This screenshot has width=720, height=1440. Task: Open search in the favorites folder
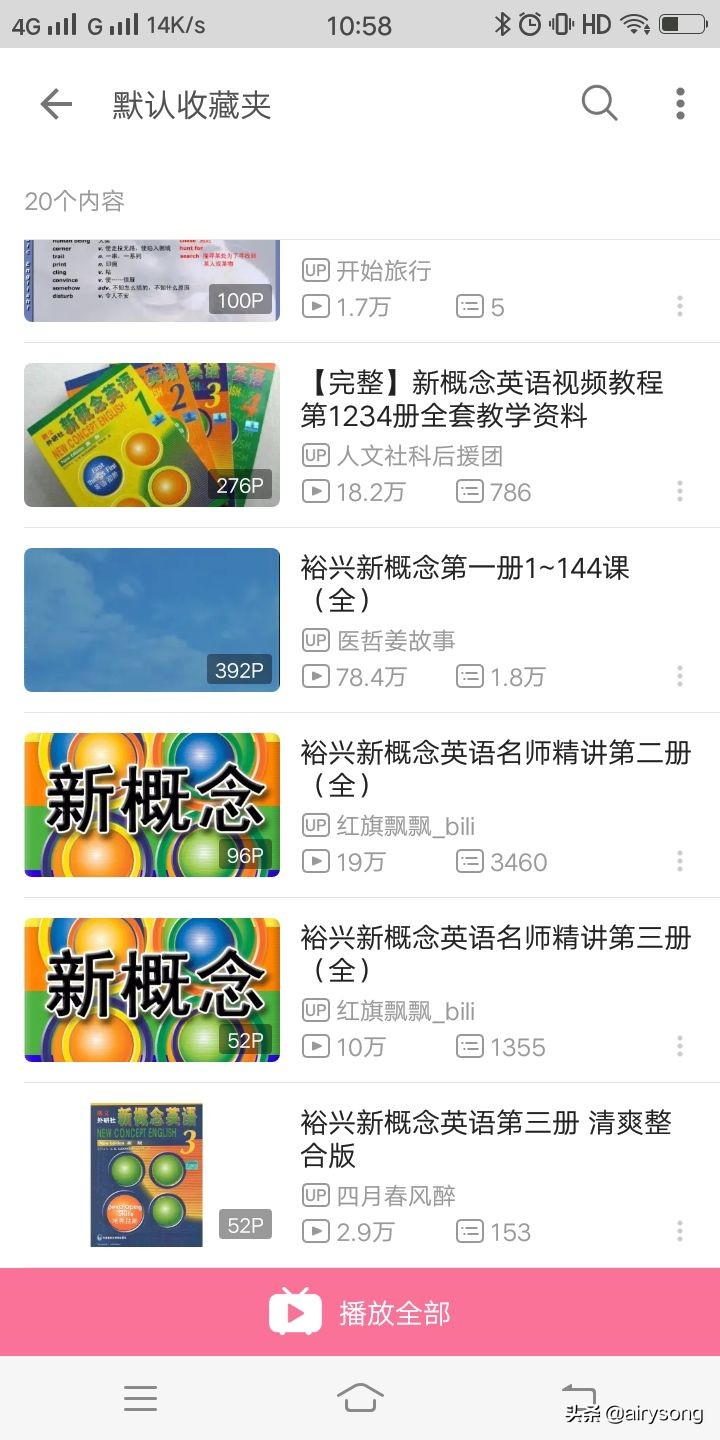click(x=599, y=102)
